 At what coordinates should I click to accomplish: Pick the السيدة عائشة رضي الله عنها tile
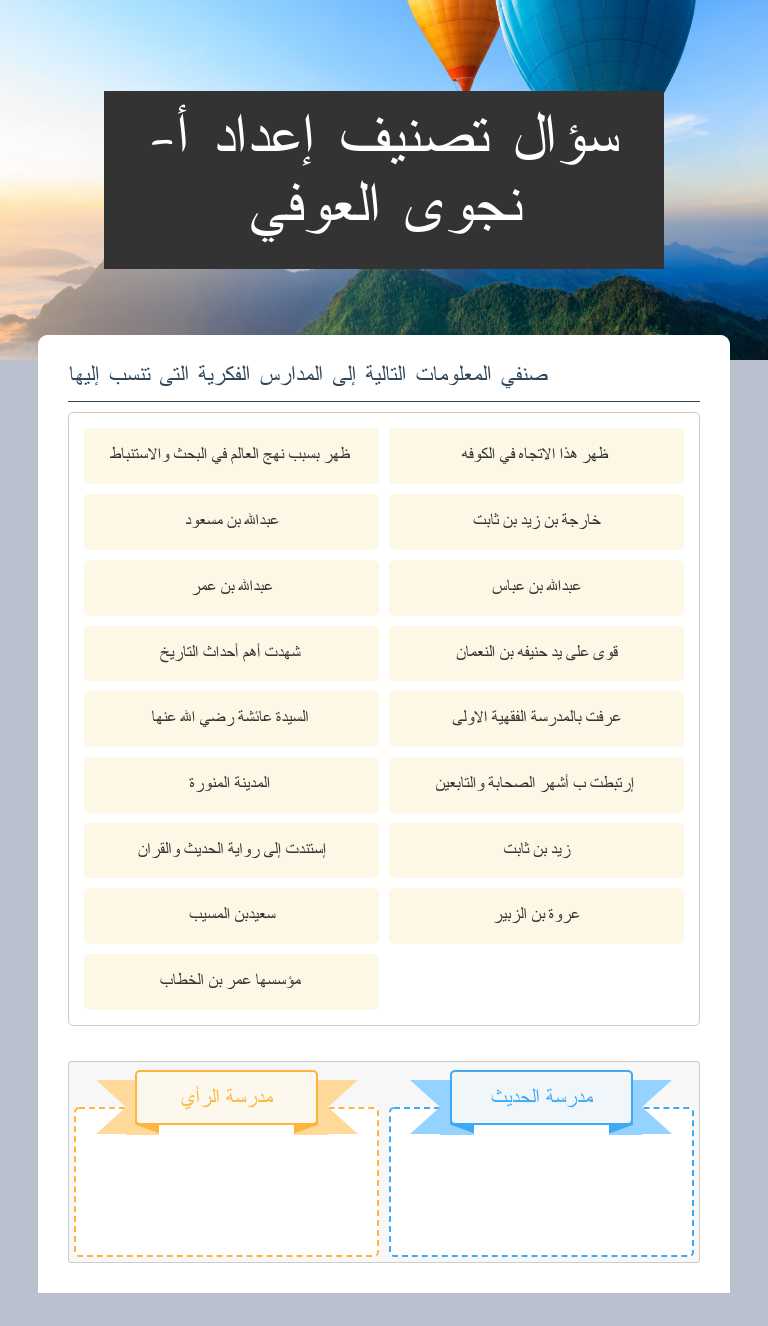click(x=231, y=718)
